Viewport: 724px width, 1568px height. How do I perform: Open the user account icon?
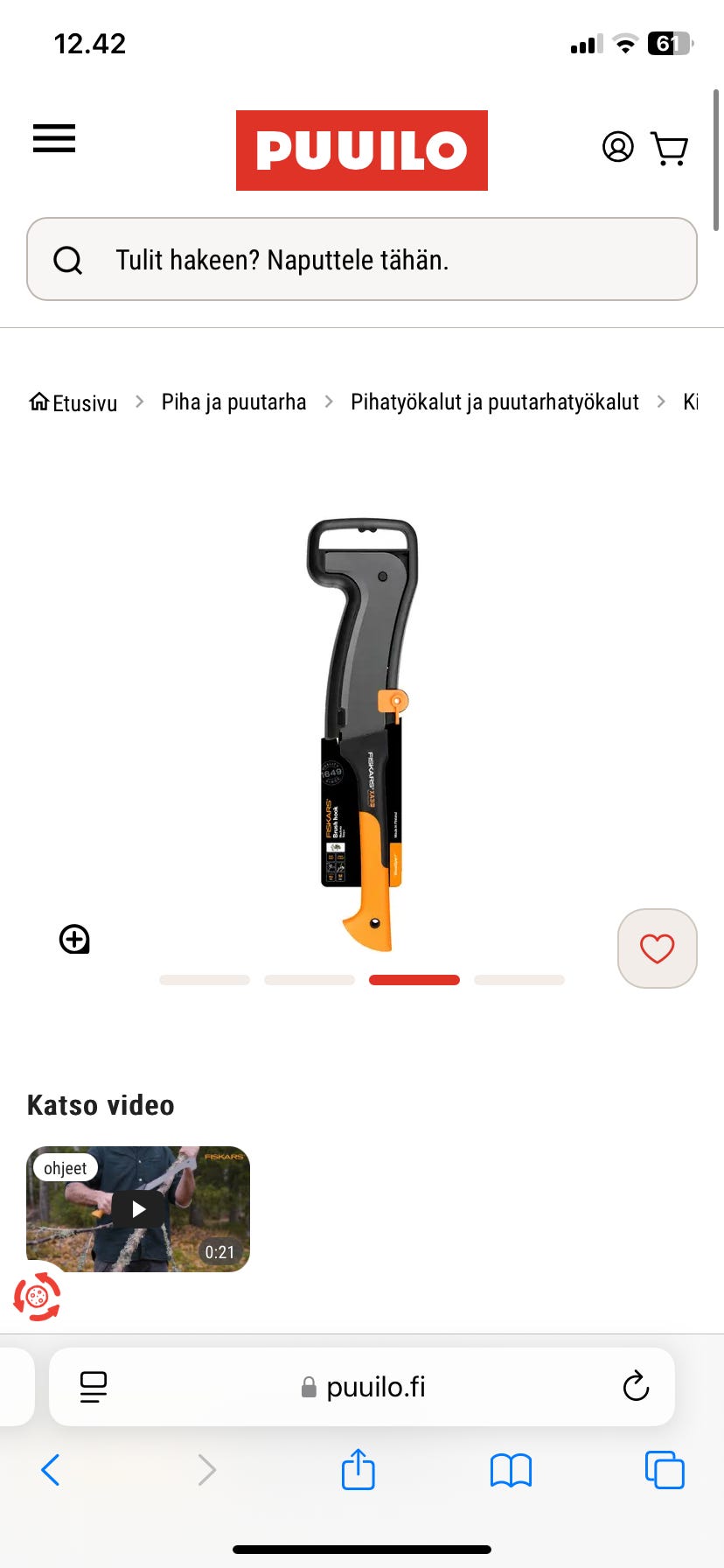click(617, 147)
